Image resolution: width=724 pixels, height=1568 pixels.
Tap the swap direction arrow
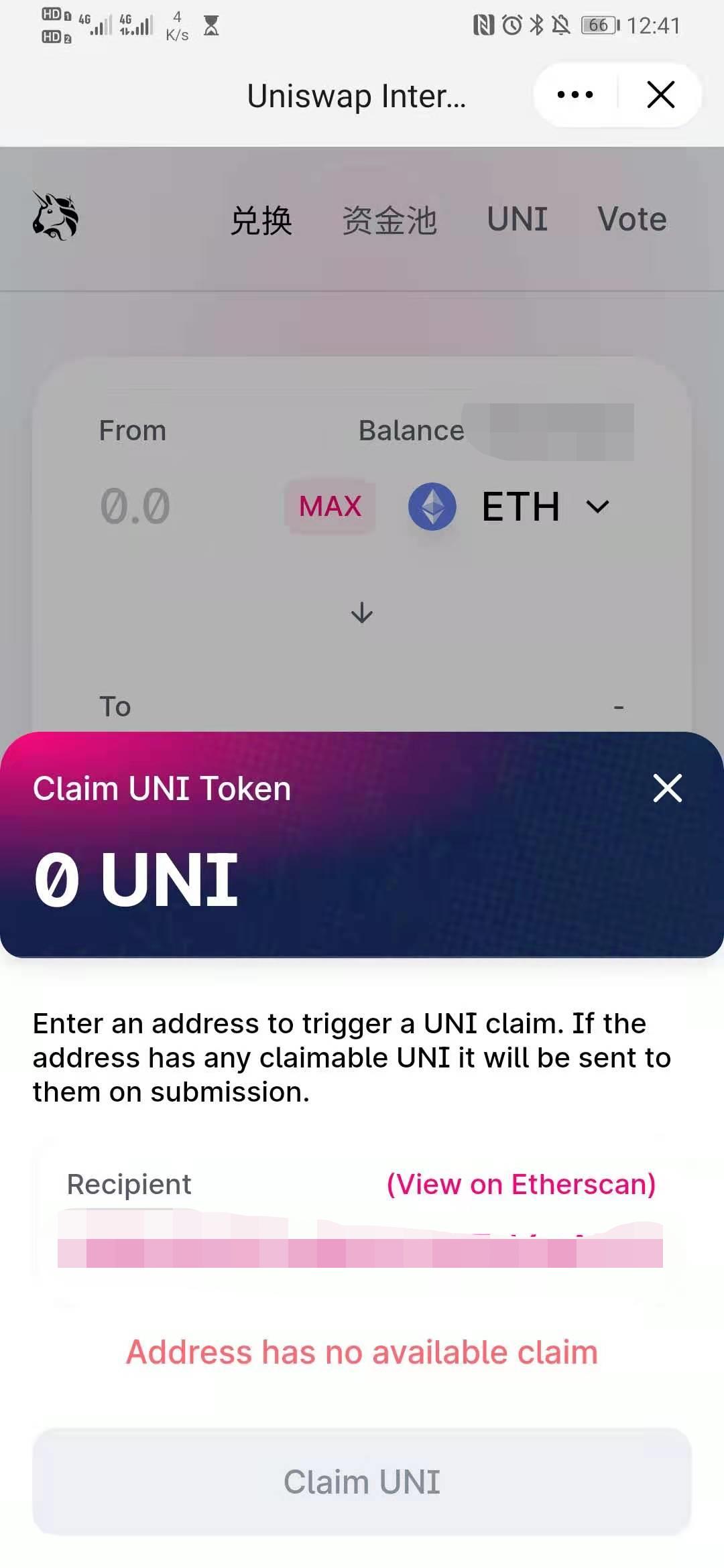(362, 612)
